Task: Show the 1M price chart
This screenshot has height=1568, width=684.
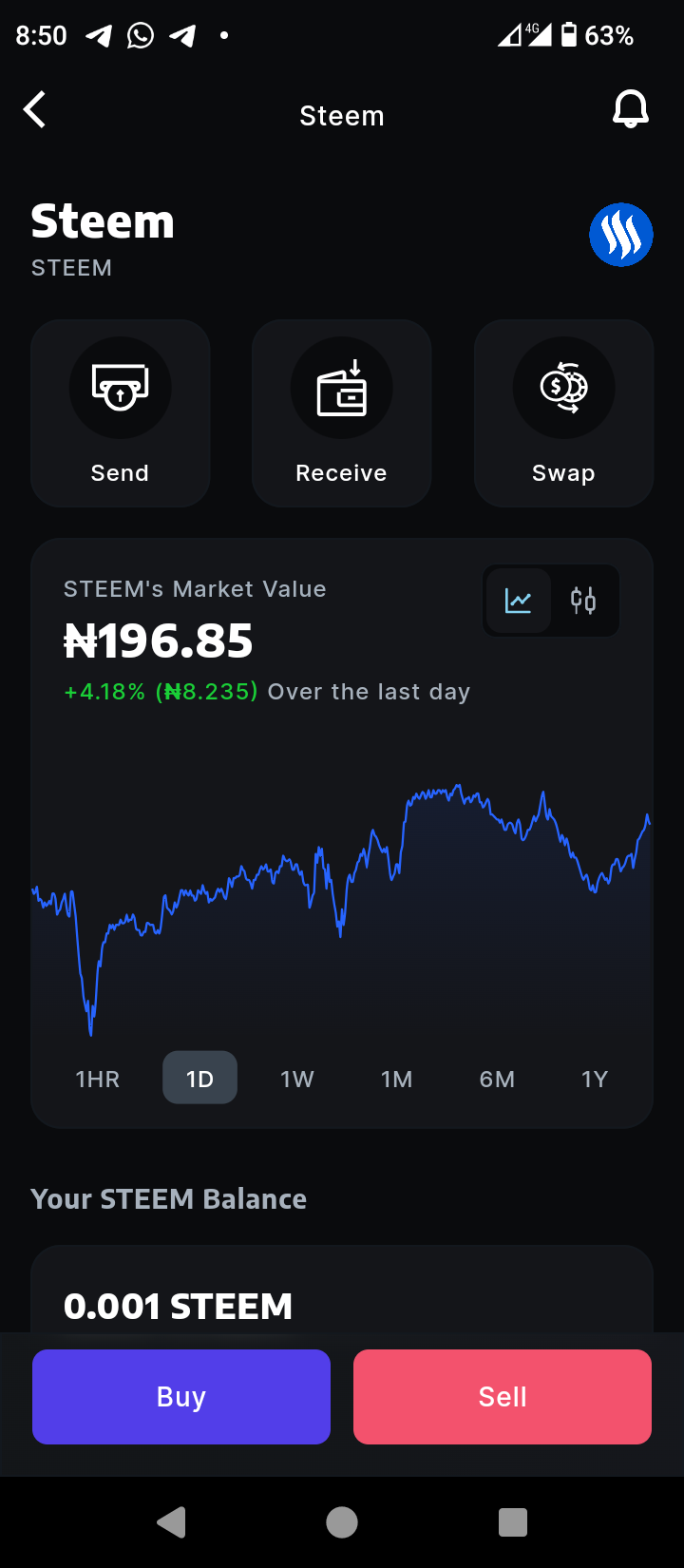Action: tap(397, 1079)
